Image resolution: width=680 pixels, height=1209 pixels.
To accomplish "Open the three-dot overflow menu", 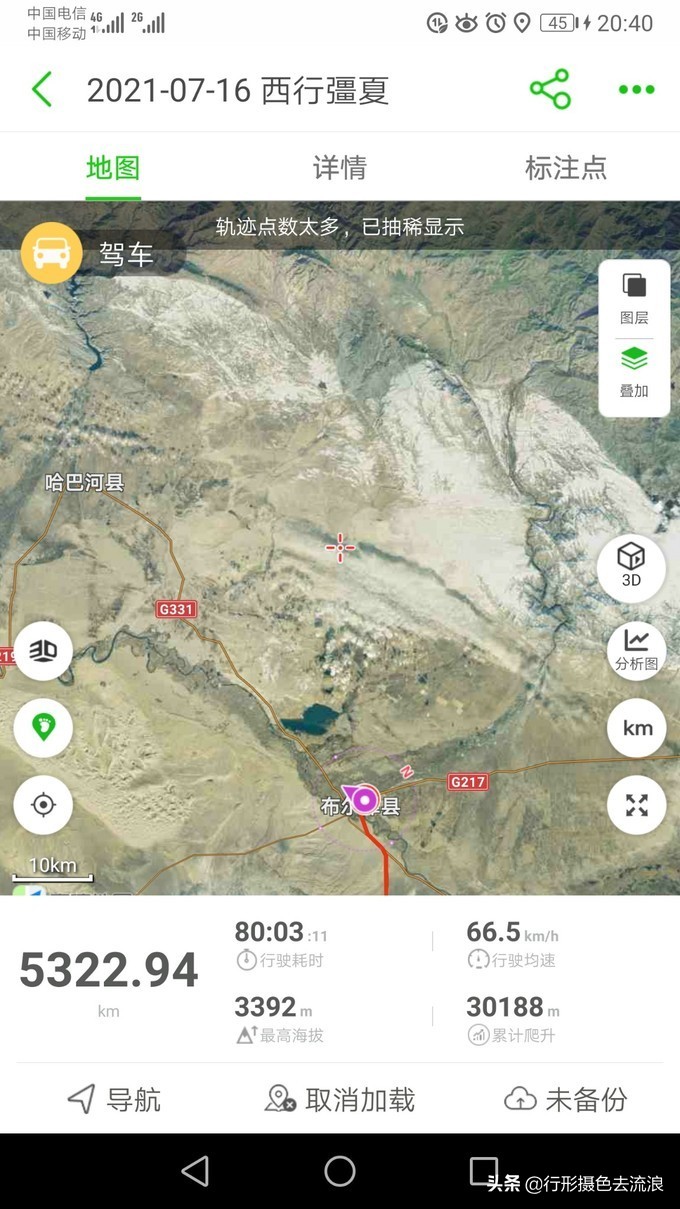I will (636, 90).
